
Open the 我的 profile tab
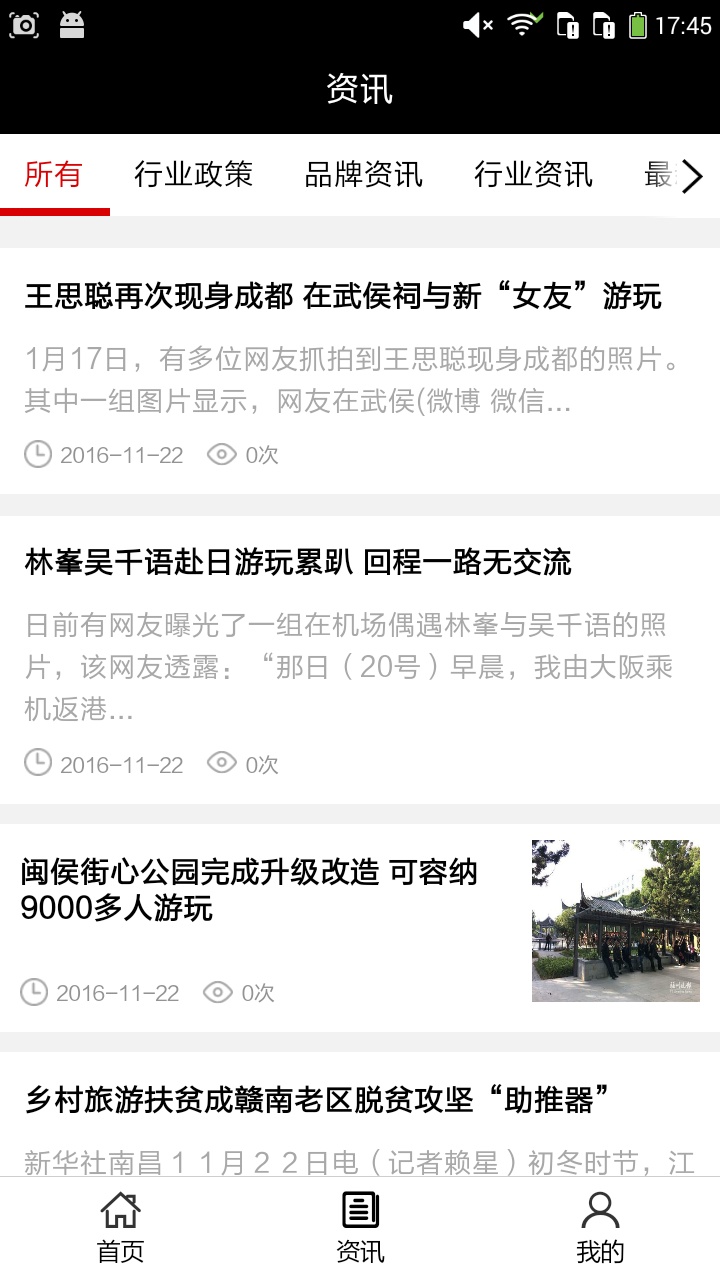600,1227
